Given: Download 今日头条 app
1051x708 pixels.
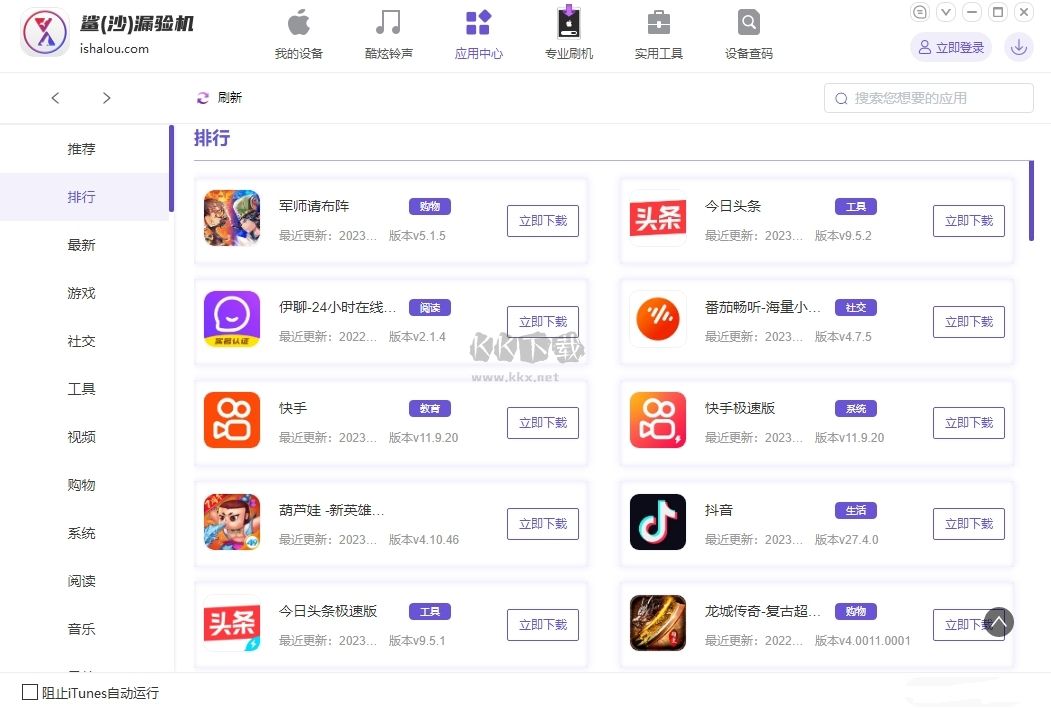Looking at the screenshot, I should pyautogui.click(x=968, y=221).
